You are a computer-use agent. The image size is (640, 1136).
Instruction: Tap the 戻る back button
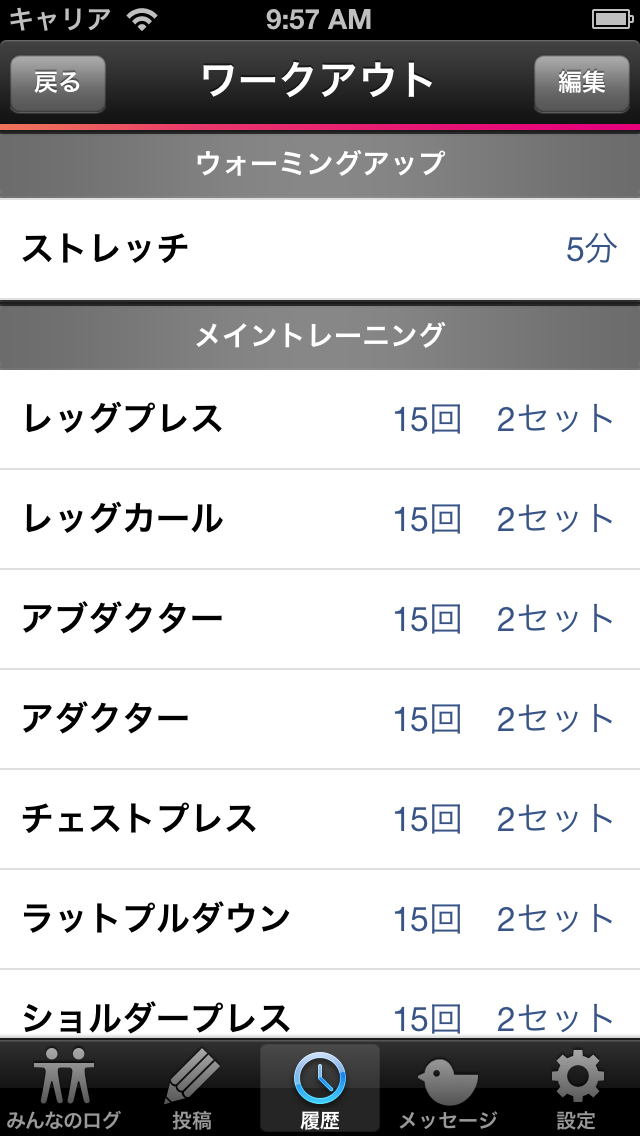click(58, 83)
